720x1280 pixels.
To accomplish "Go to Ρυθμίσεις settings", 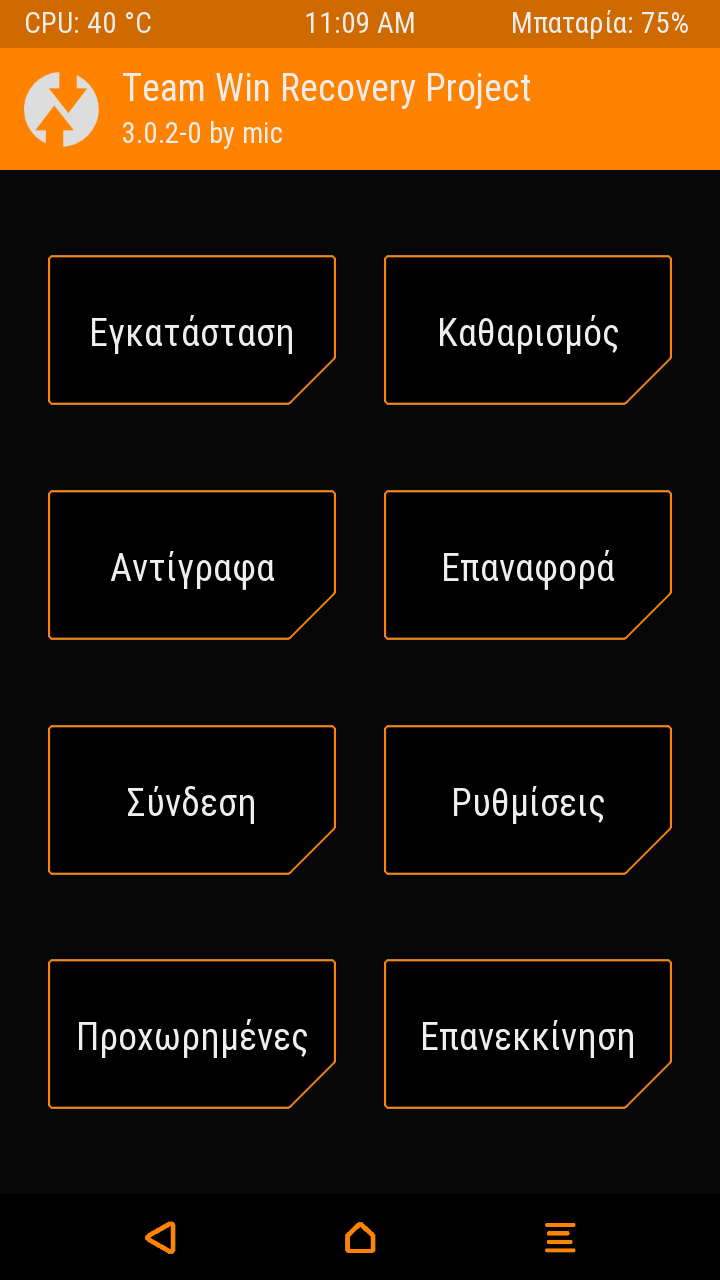I will (x=528, y=801).
